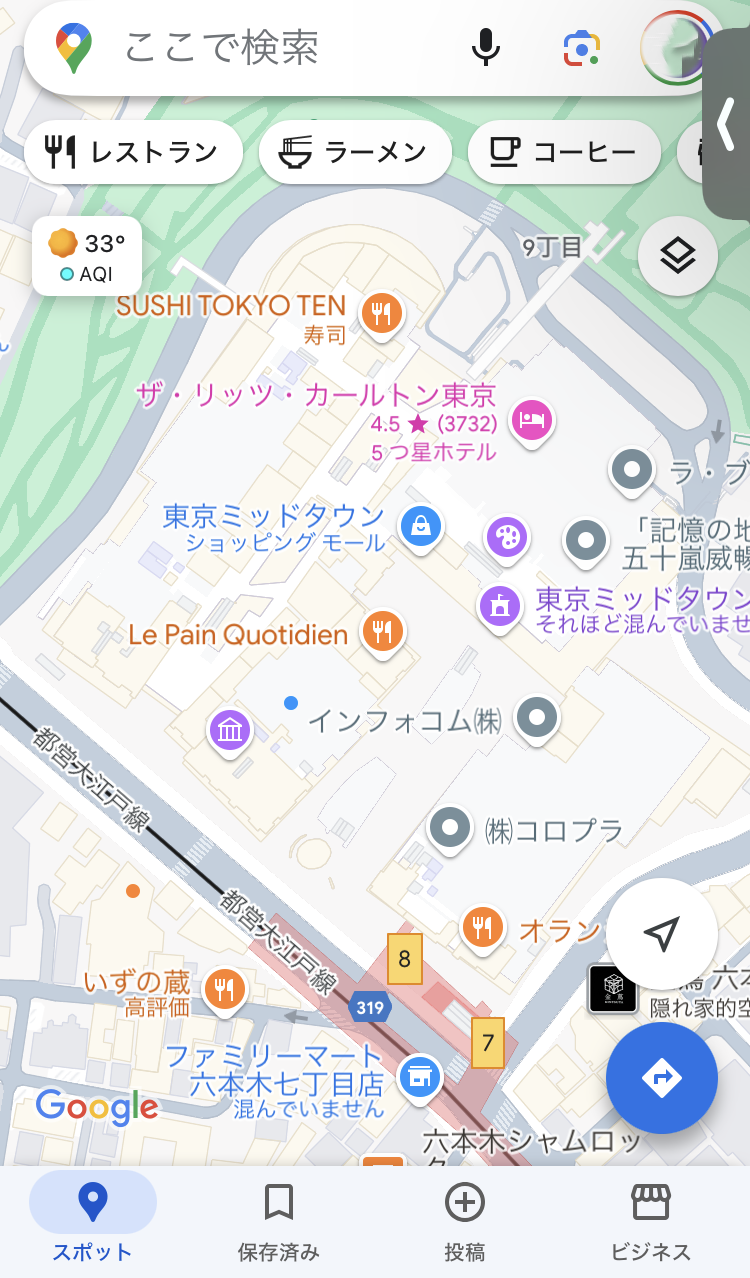Select the Le Pain Quotidien restaurant pin
This screenshot has height=1278, width=750.
pos(381,632)
